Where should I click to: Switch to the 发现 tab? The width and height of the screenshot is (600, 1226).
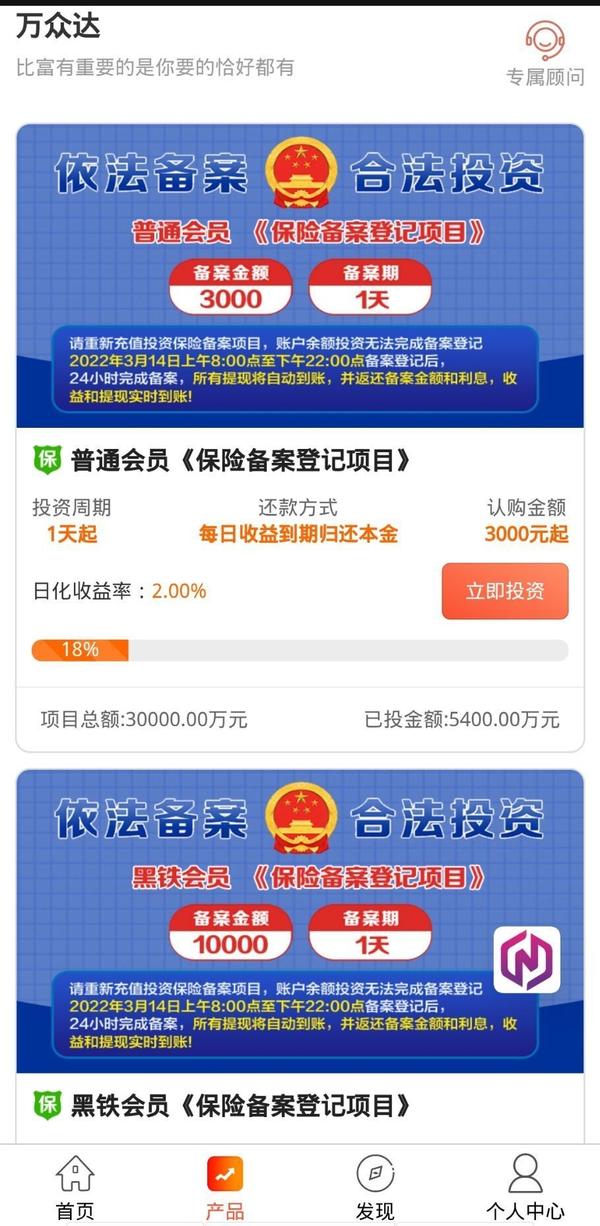point(375,1186)
